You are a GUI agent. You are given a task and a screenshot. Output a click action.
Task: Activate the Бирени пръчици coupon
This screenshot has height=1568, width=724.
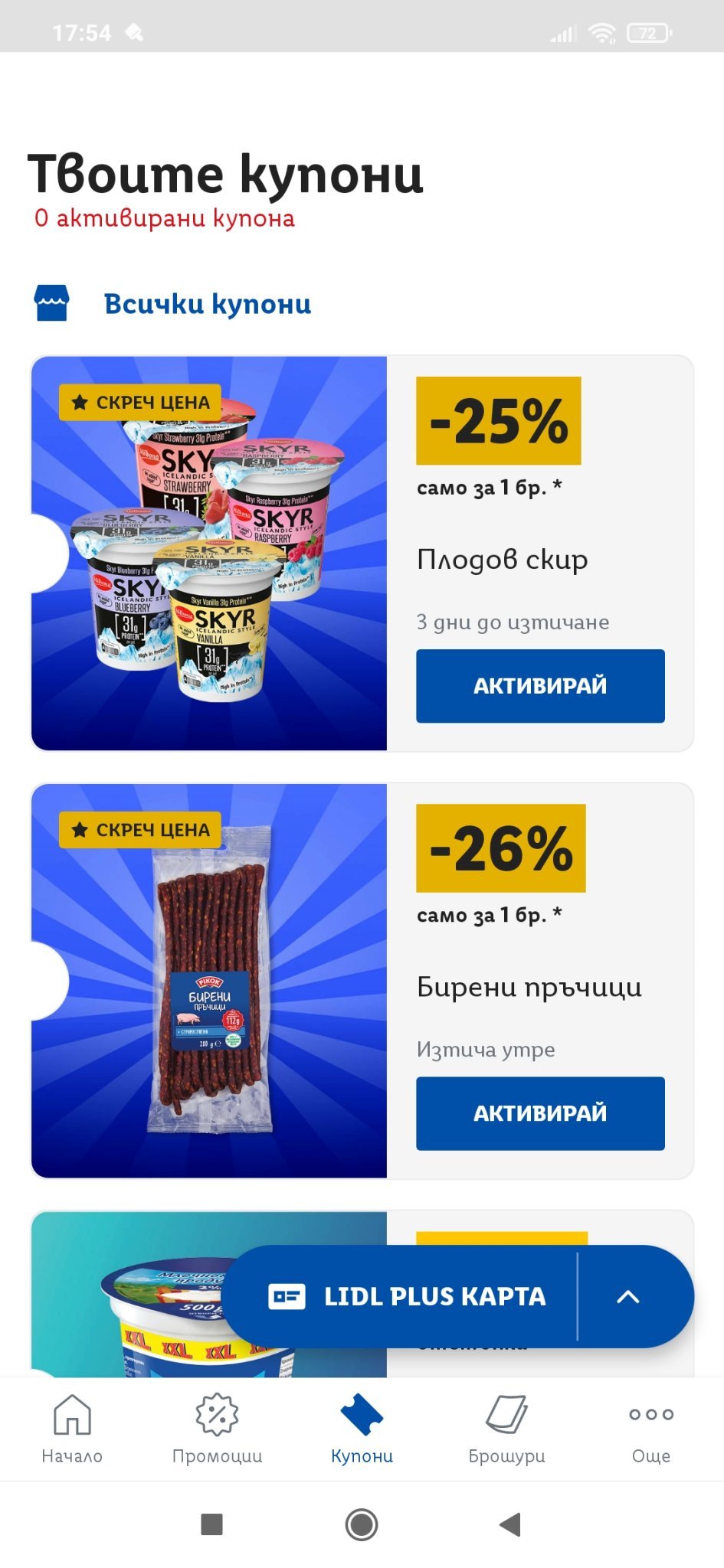coord(540,1112)
